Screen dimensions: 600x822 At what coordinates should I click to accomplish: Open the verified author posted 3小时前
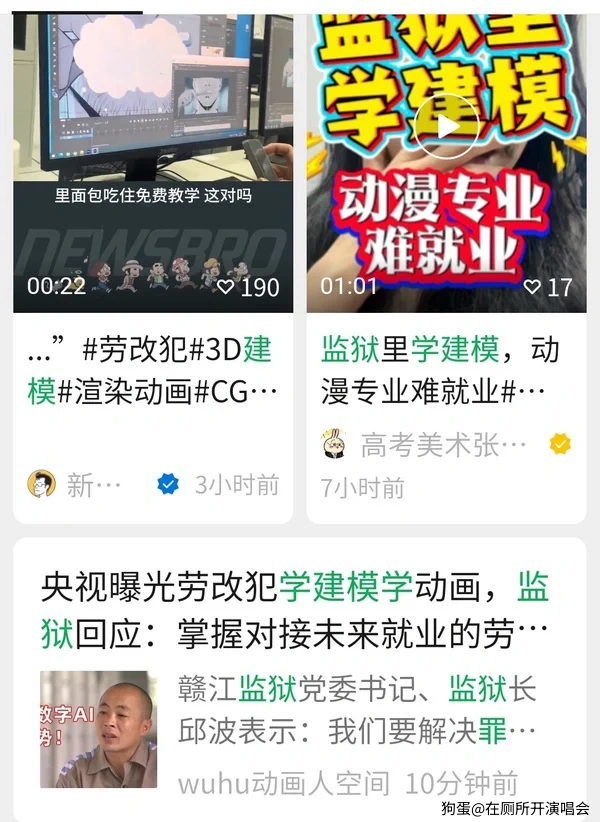(x=80, y=485)
